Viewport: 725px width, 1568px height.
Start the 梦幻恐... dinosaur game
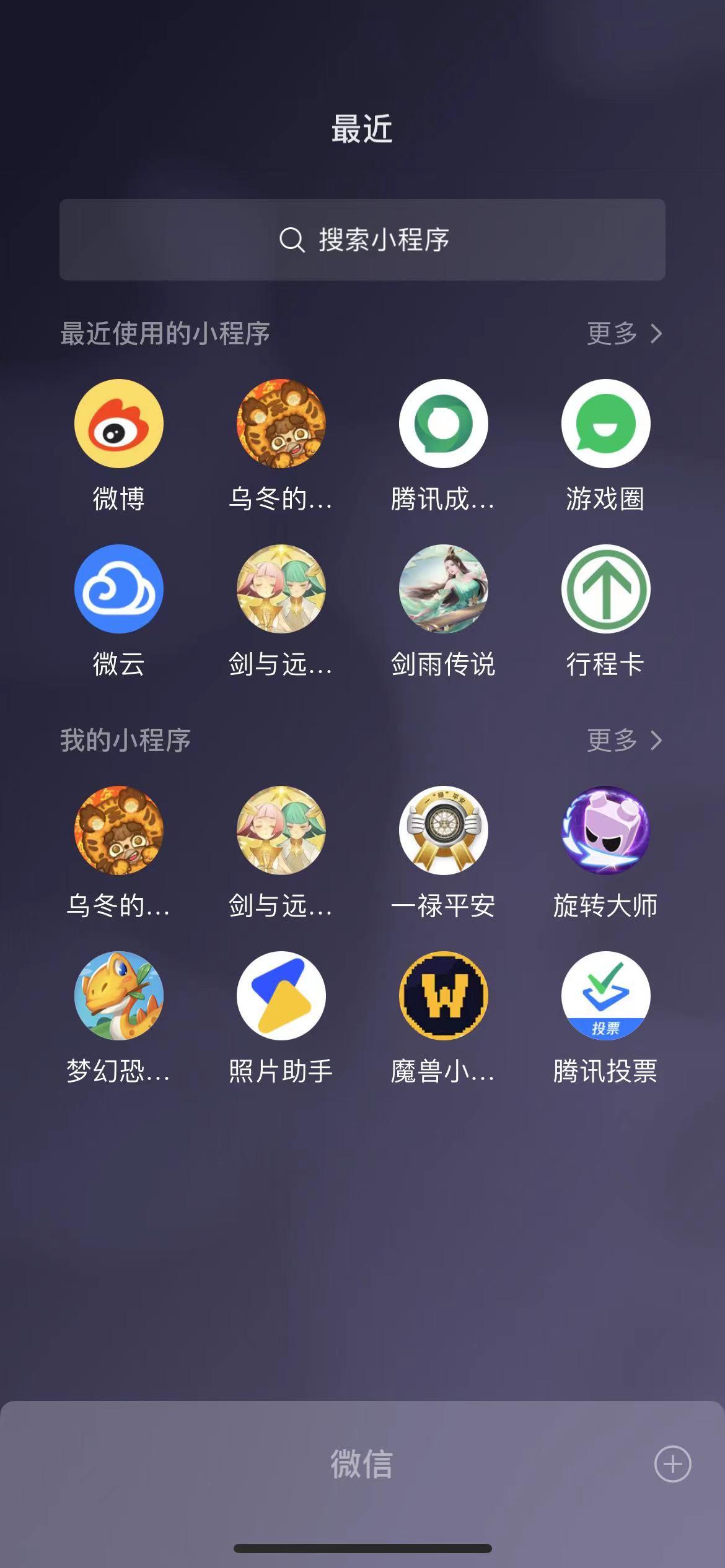(120, 998)
